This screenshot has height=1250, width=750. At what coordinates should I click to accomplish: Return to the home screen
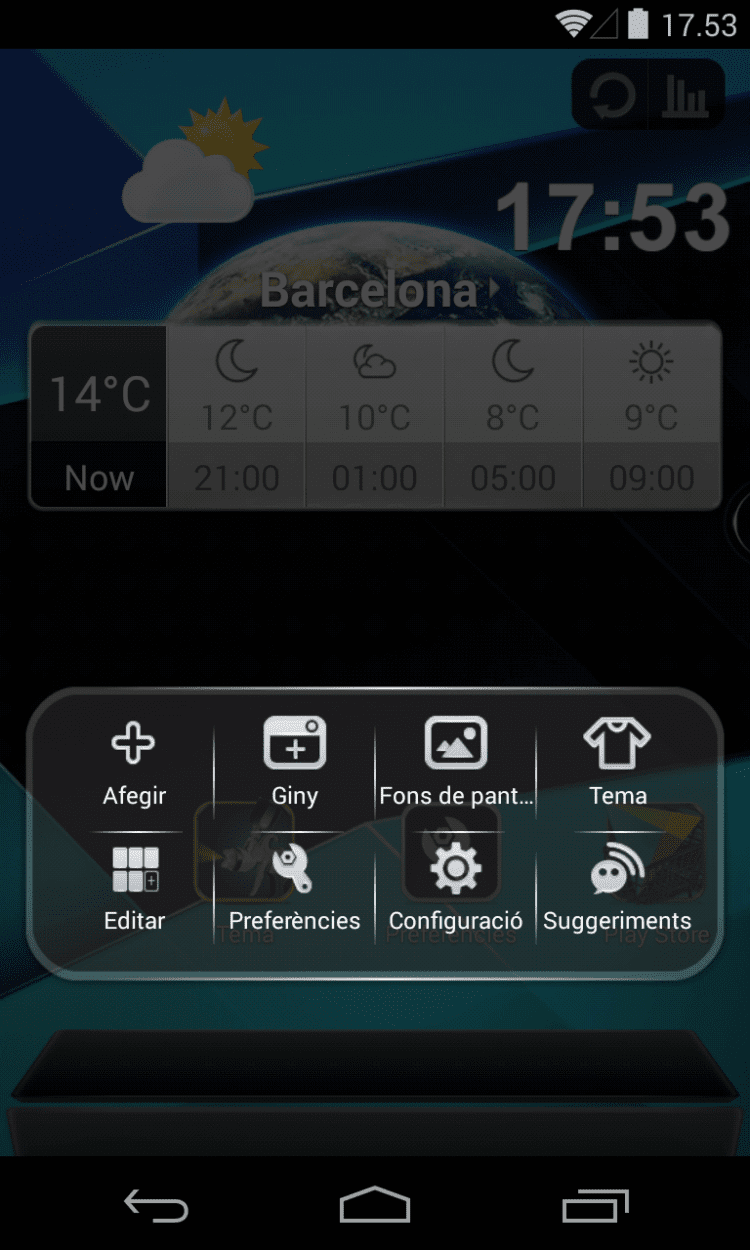point(375,1205)
